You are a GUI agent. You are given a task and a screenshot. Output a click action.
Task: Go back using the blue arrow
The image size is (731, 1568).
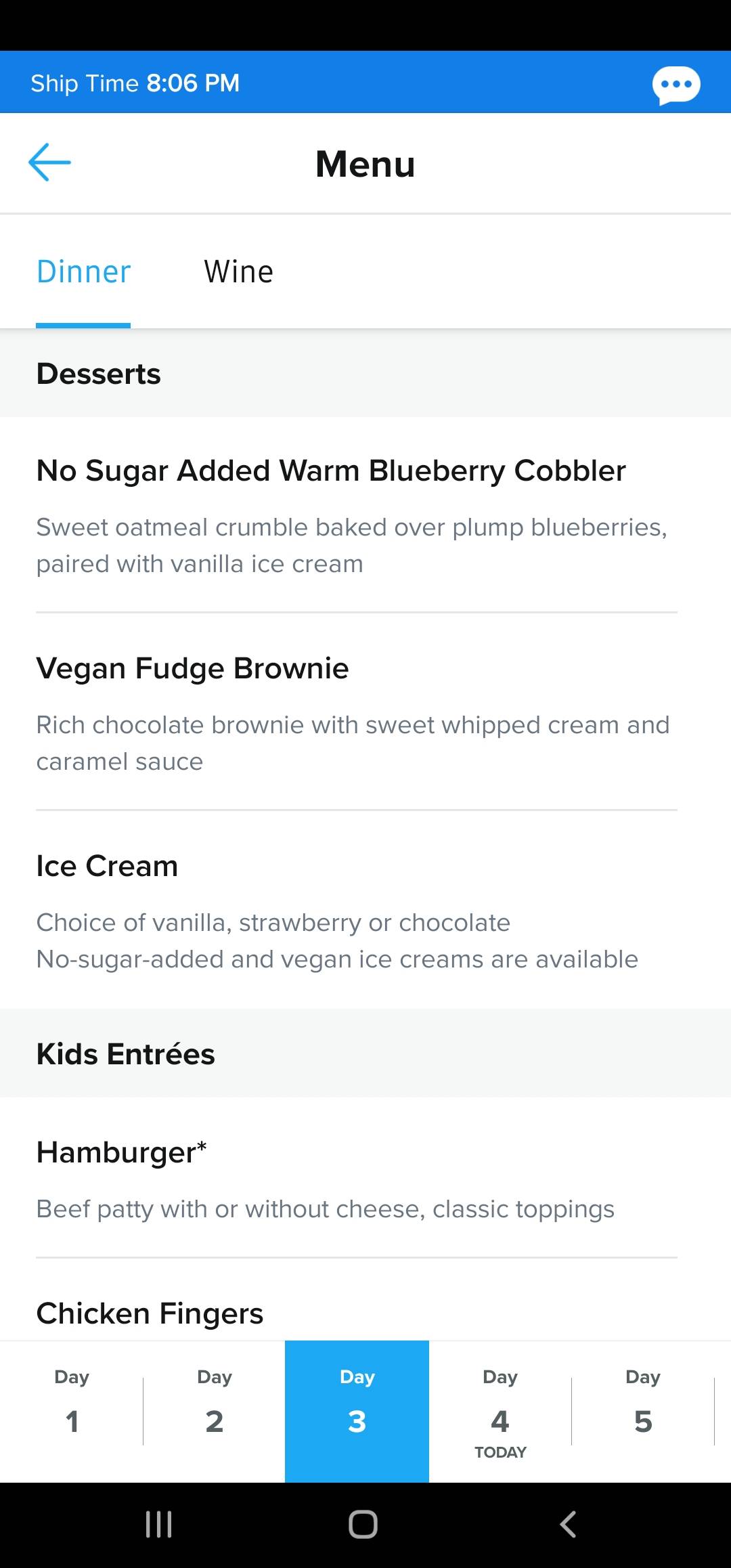coord(49,162)
